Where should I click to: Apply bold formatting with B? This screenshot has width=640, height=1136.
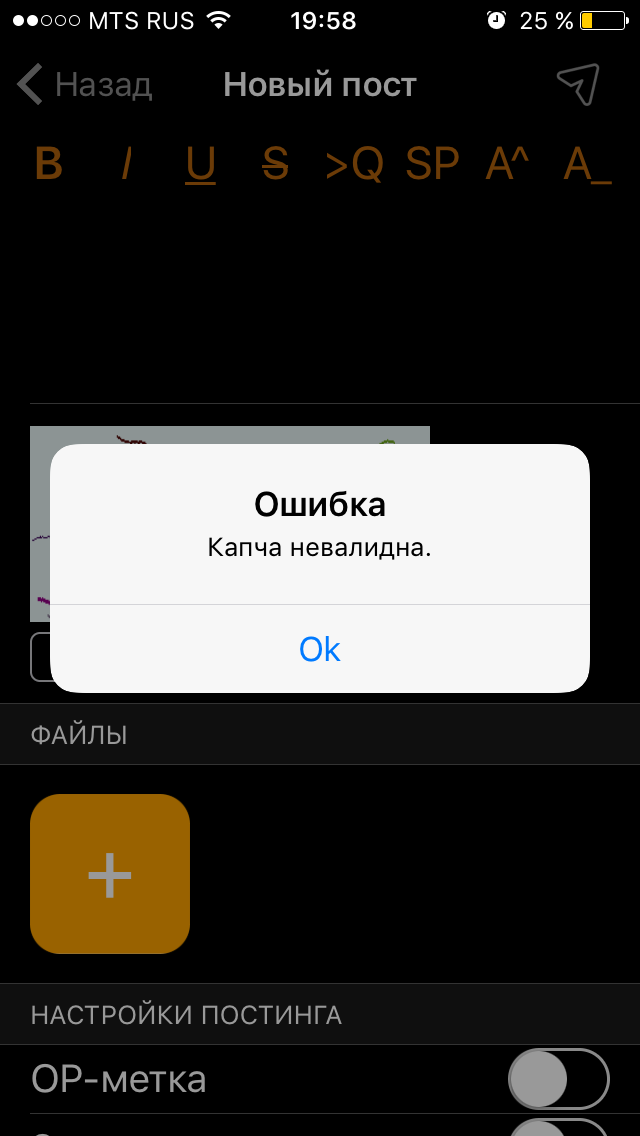point(49,164)
